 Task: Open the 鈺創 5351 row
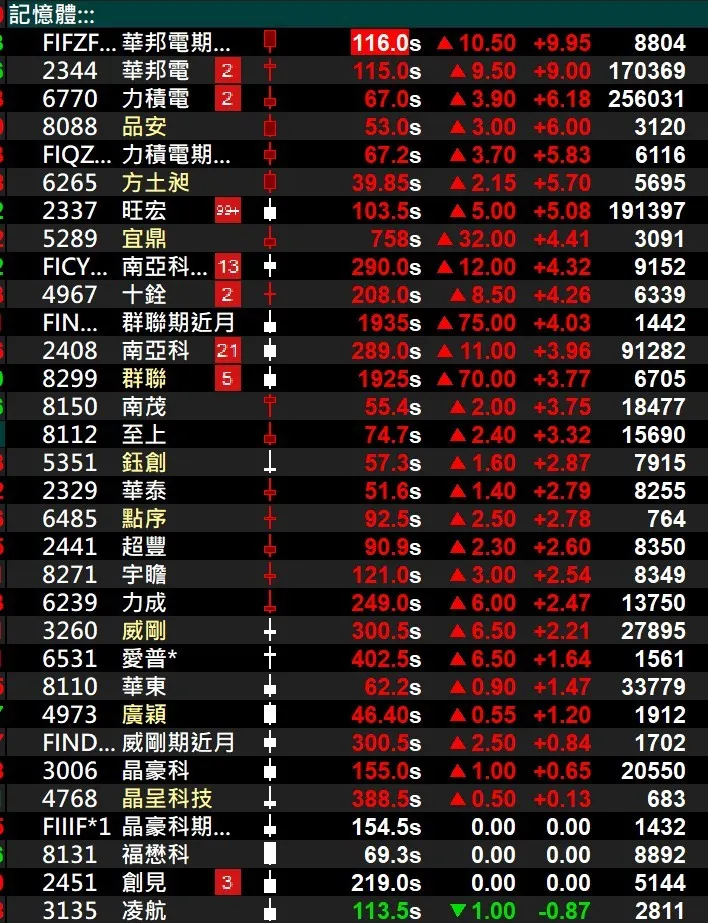[x=145, y=463]
